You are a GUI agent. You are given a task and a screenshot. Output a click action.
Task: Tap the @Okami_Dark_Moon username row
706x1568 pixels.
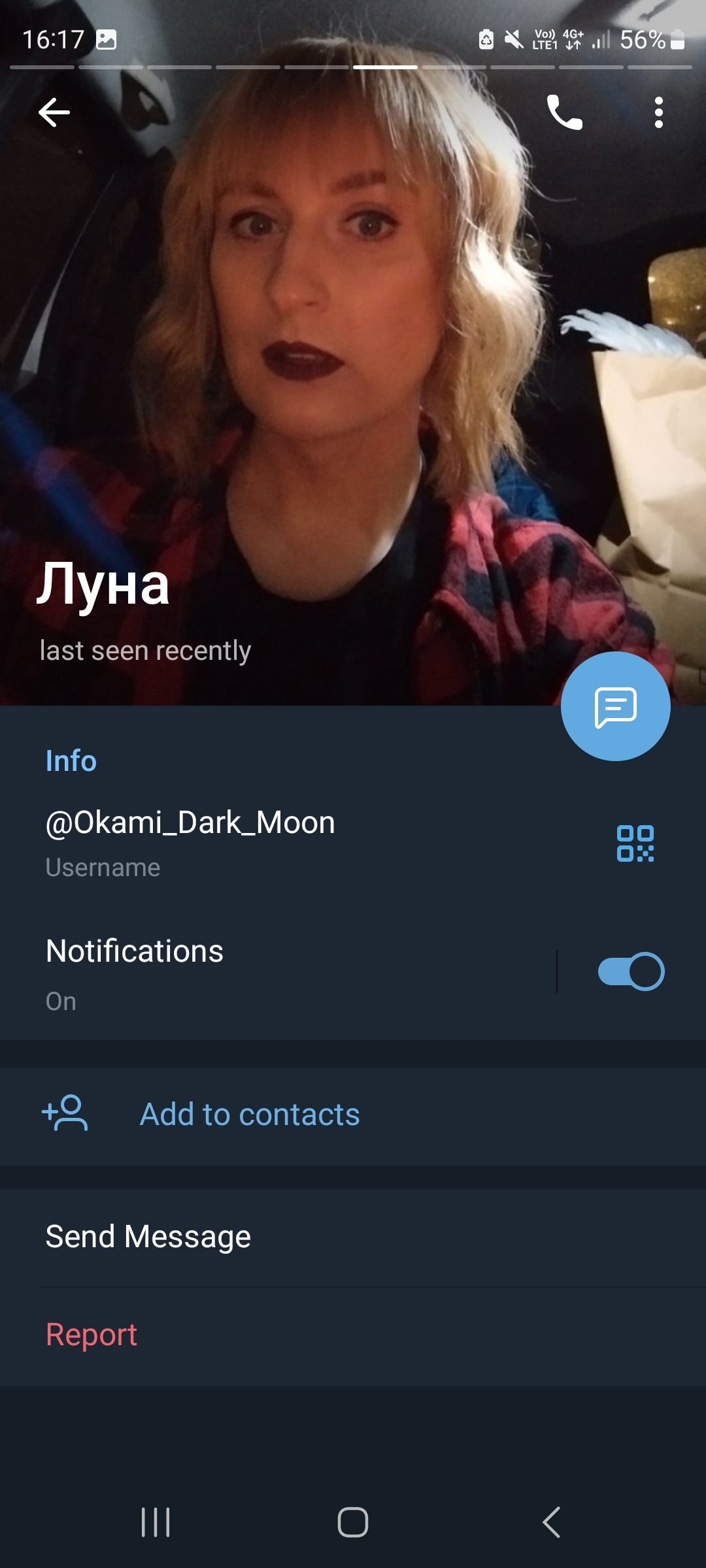pyautogui.click(x=261, y=841)
